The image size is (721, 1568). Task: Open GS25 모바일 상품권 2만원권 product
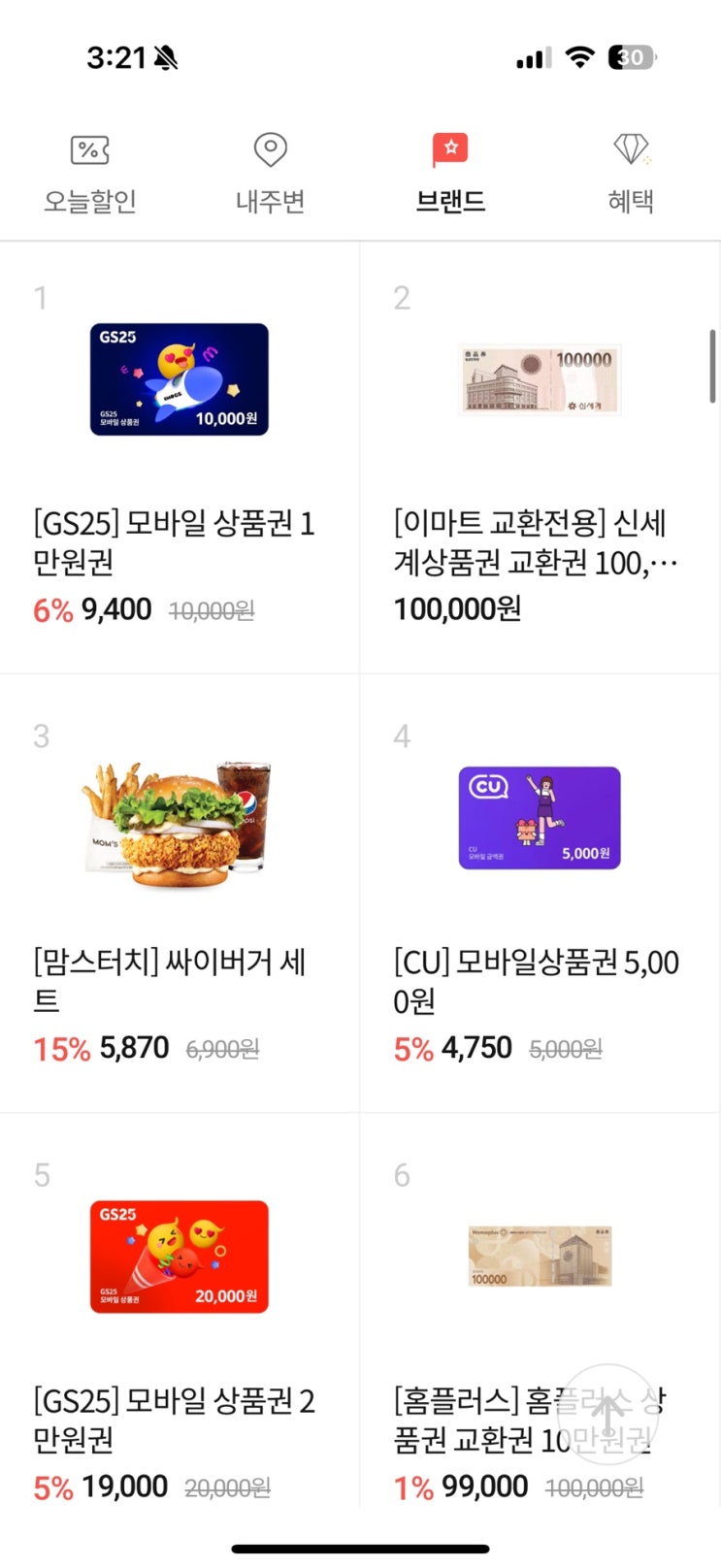point(180,1329)
